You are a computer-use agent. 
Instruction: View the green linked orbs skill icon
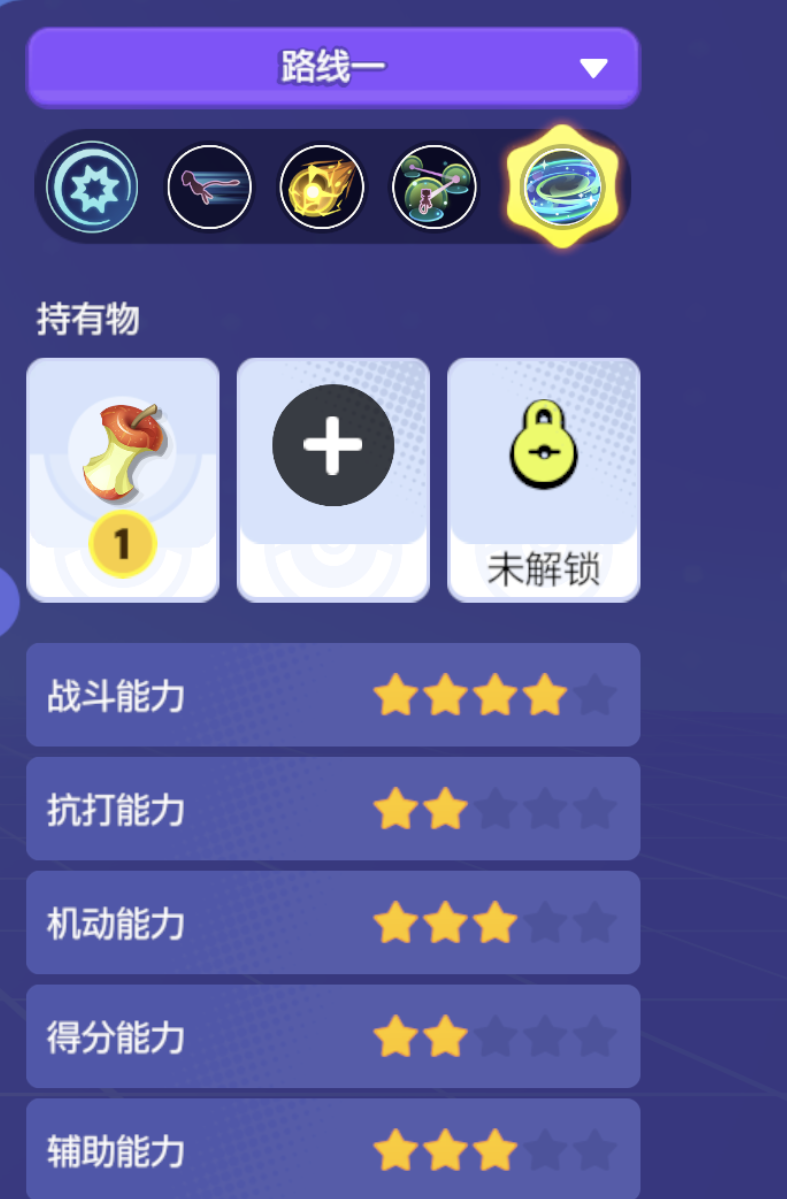point(434,187)
